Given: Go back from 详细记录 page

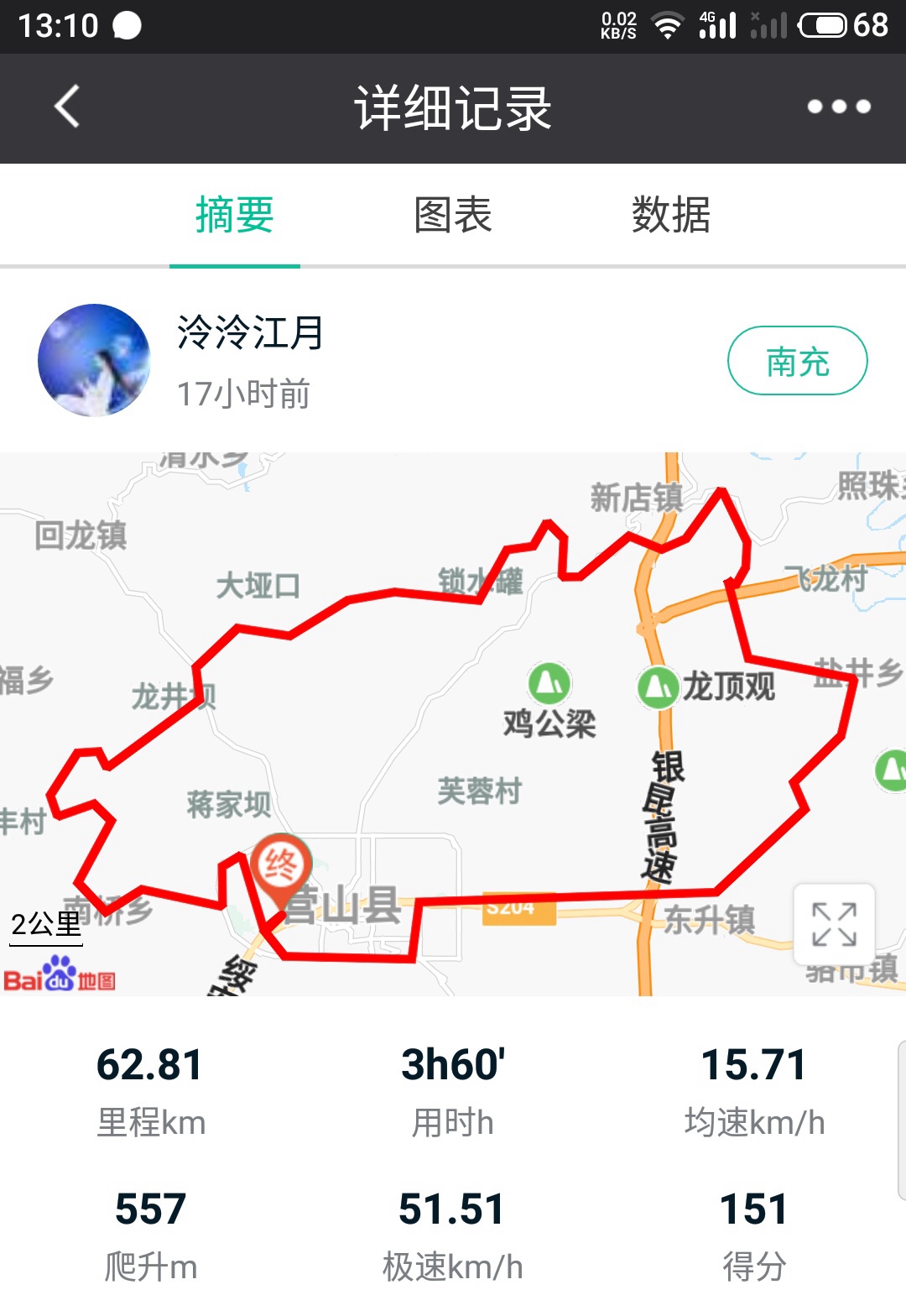Looking at the screenshot, I should click(67, 107).
